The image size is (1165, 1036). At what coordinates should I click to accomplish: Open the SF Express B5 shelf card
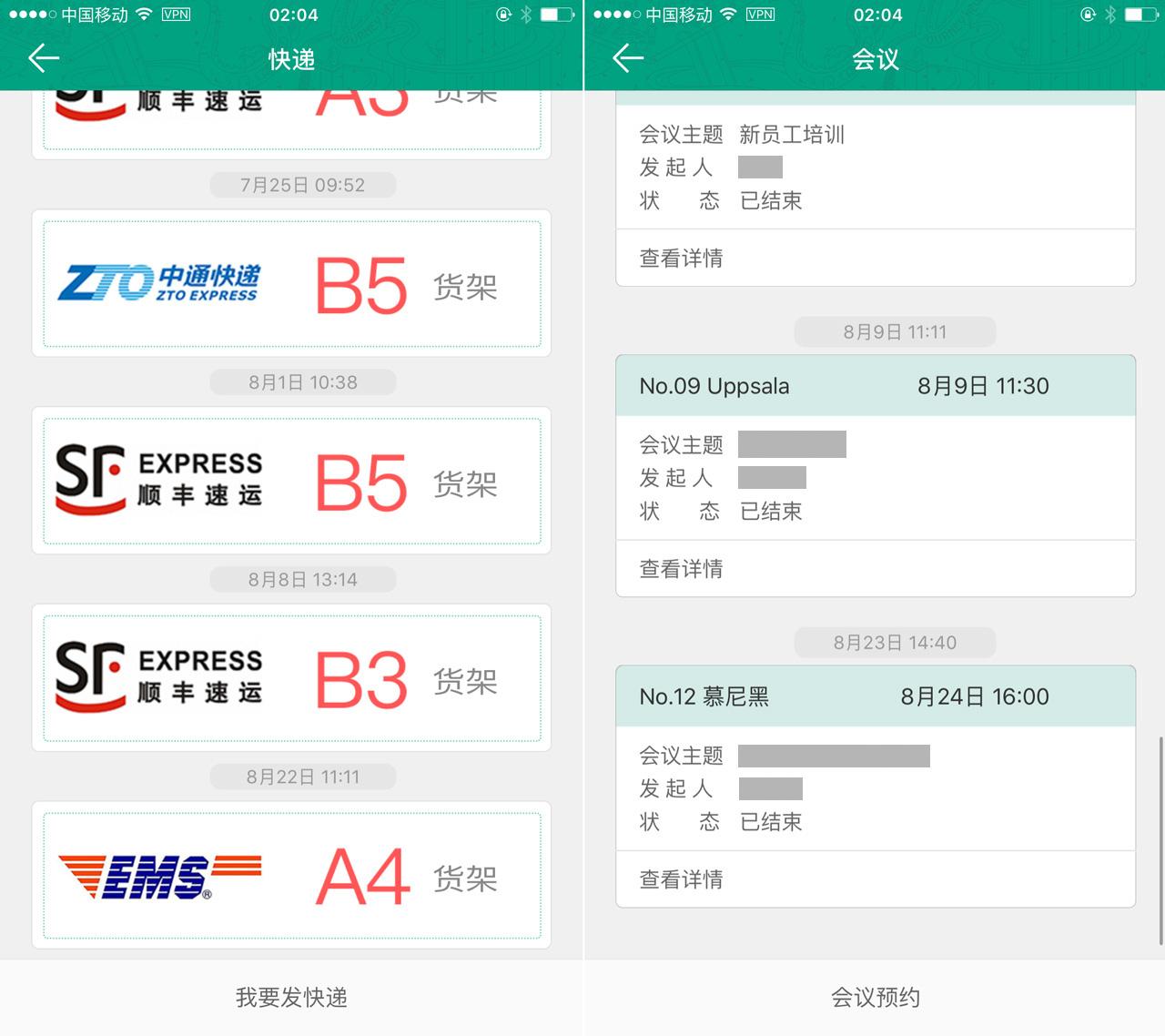pyautogui.click(x=291, y=481)
